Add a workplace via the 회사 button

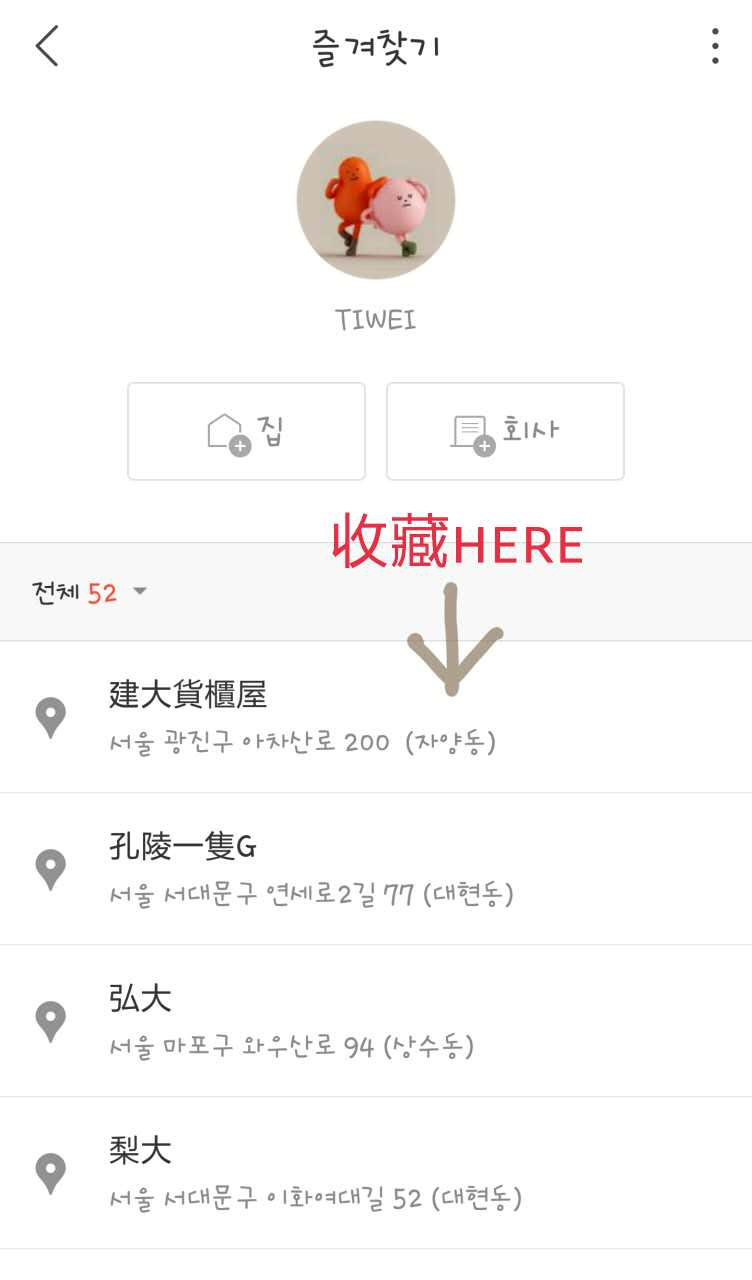[505, 431]
